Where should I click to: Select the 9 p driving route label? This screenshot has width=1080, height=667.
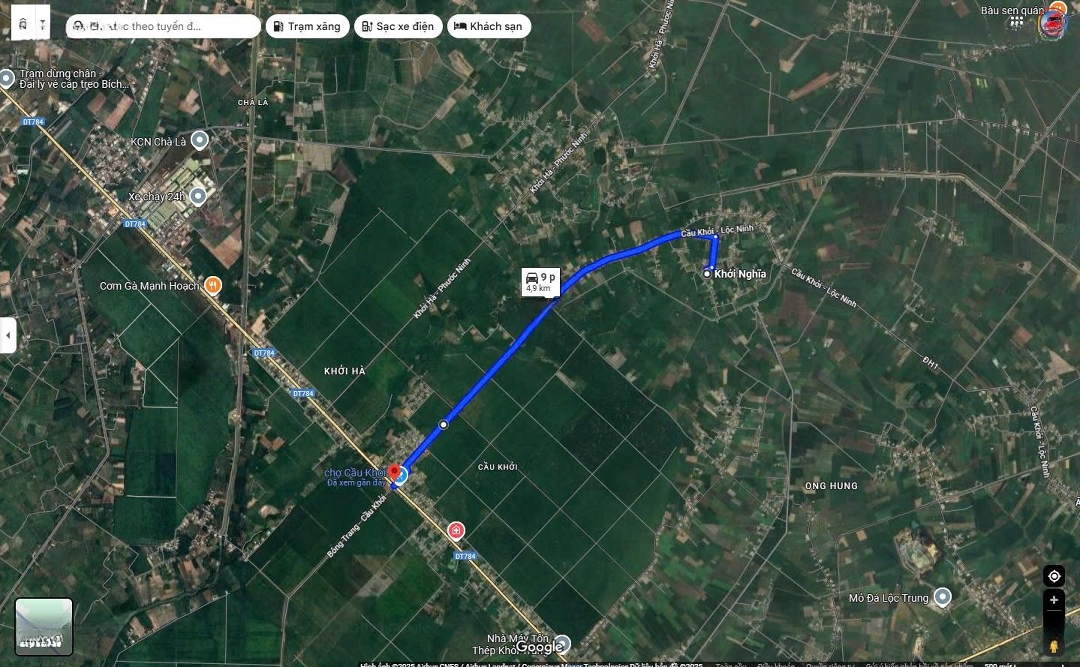point(540,282)
